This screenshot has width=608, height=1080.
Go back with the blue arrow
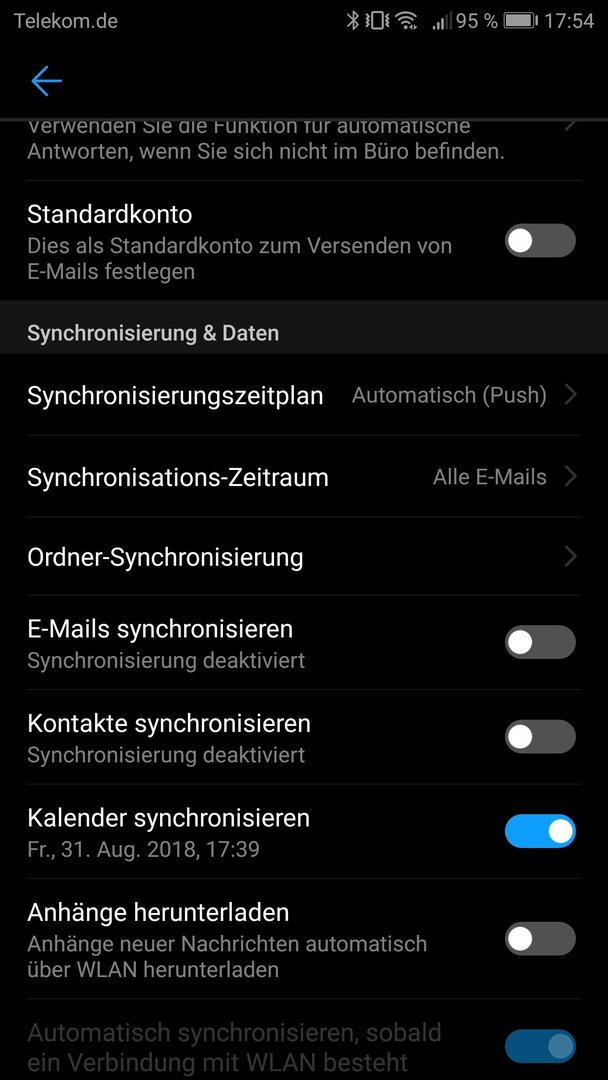(46, 81)
